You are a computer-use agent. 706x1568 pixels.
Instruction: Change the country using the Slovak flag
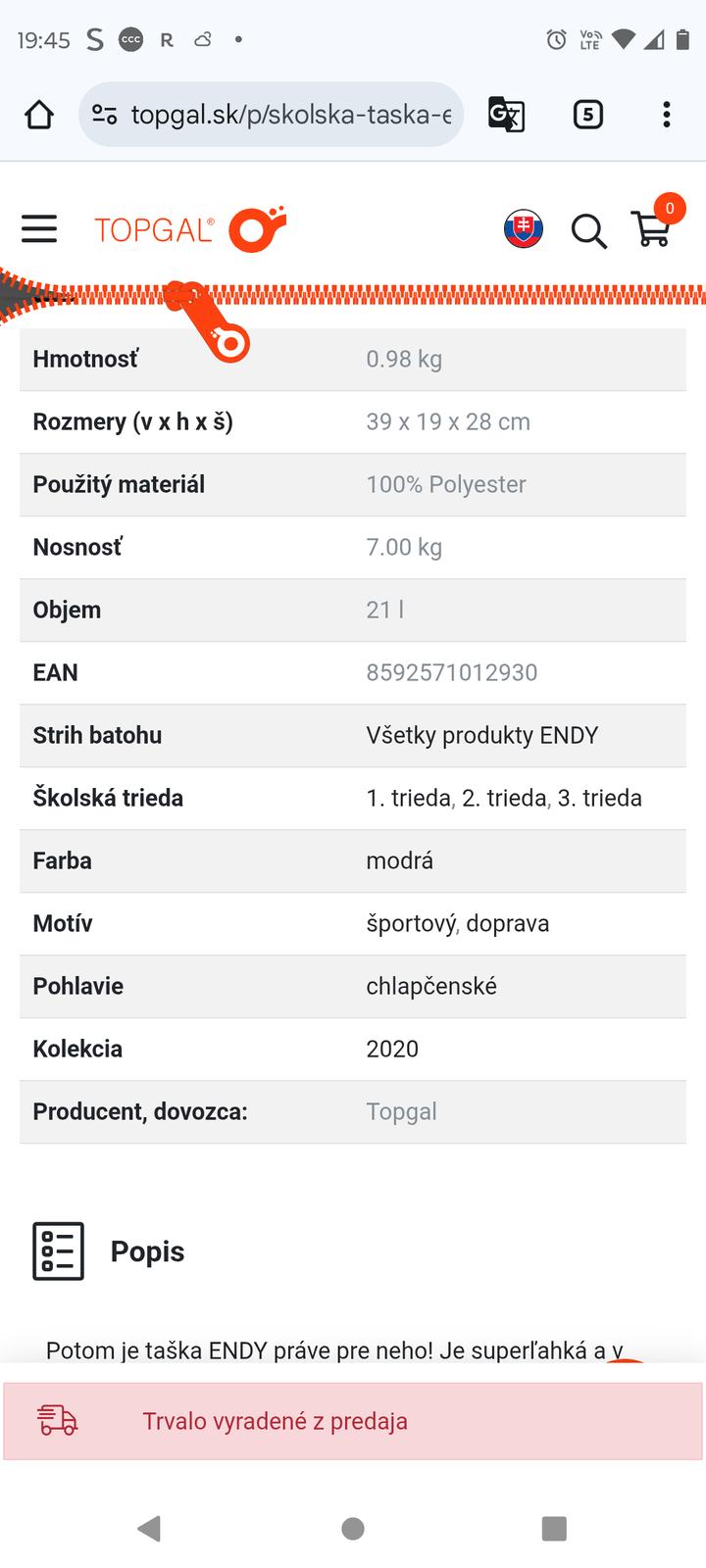tap(524, 229)
